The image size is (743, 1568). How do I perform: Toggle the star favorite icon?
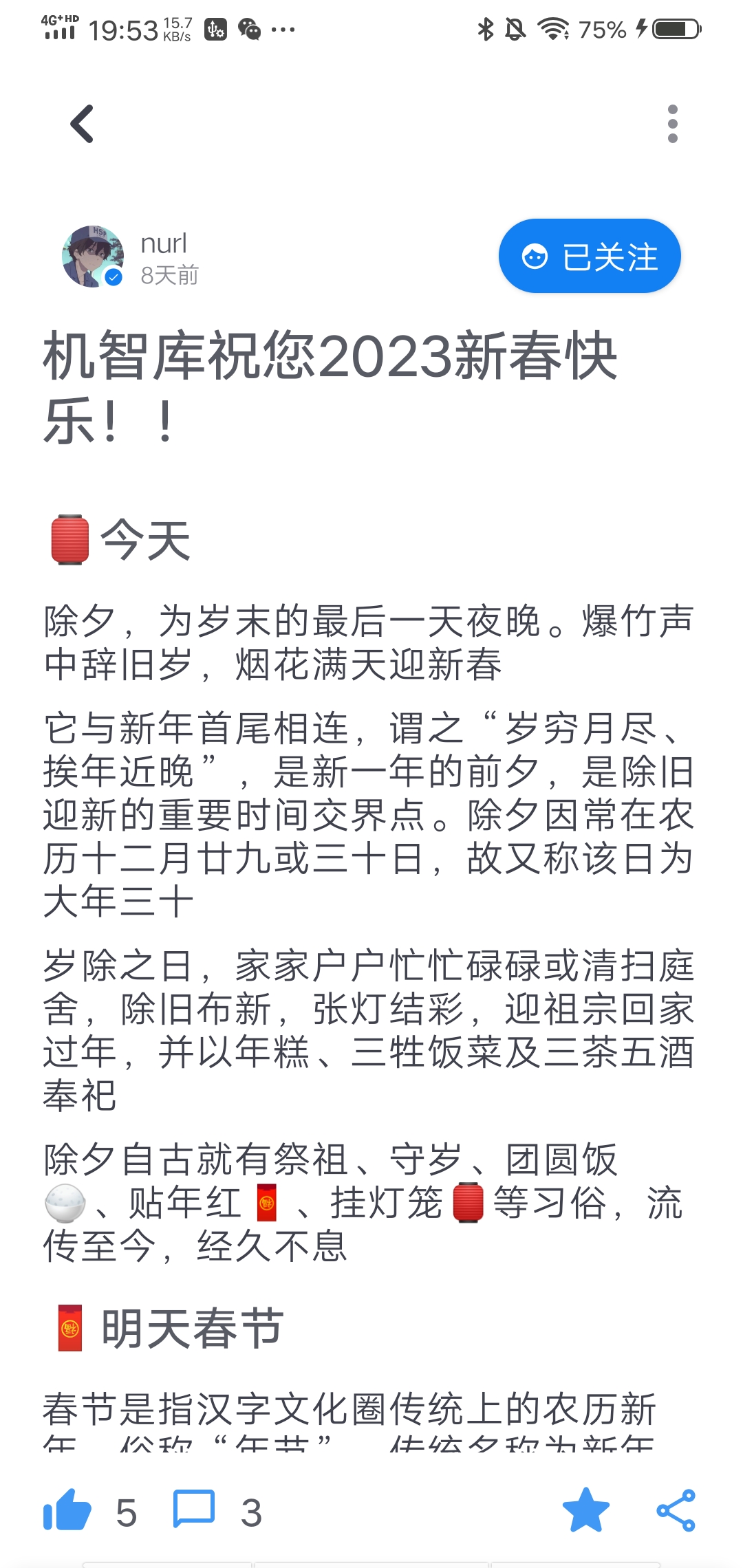586,1510
